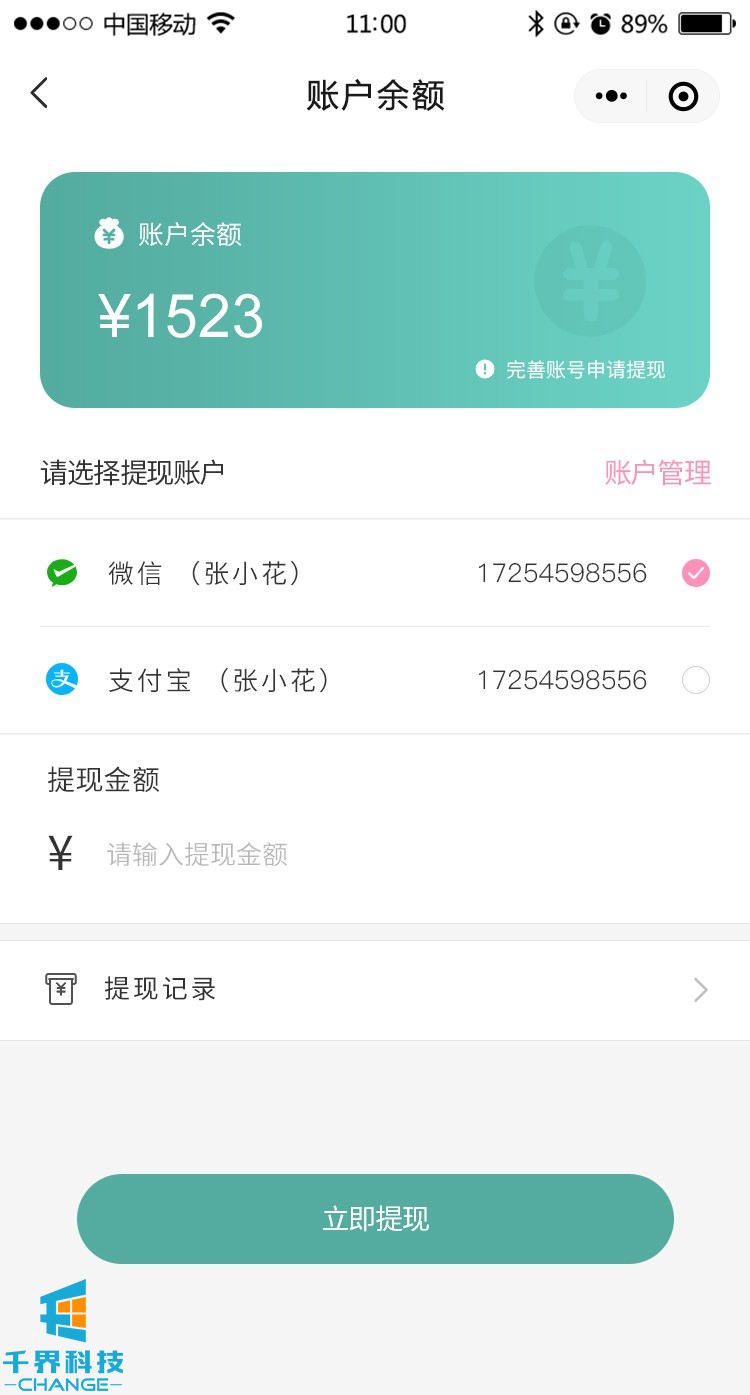750x1395 pixels.
Task: Focus the 请输入提现金额 amount field
Action: [x=300, y=854]
